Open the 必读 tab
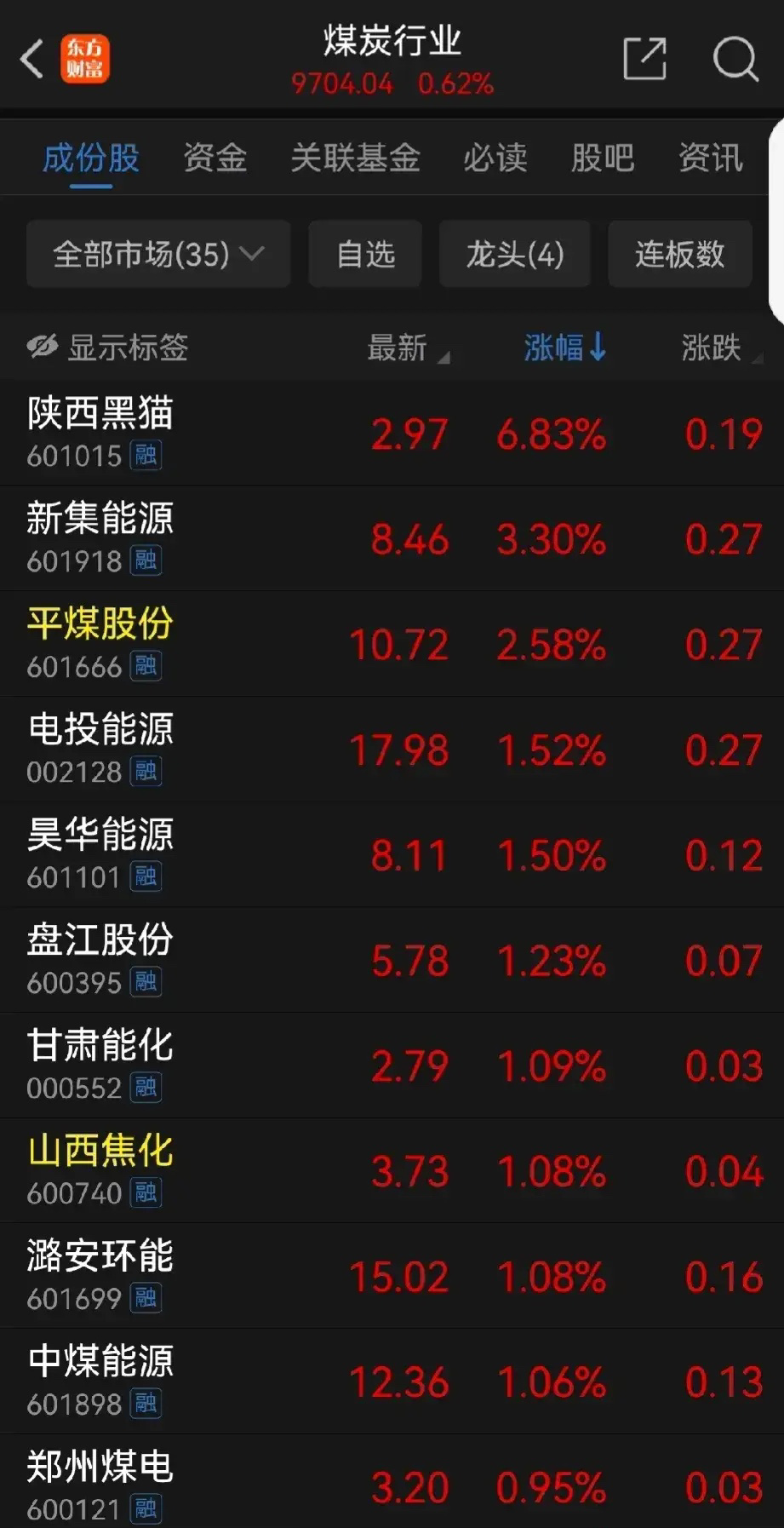 tap(495, 158)
